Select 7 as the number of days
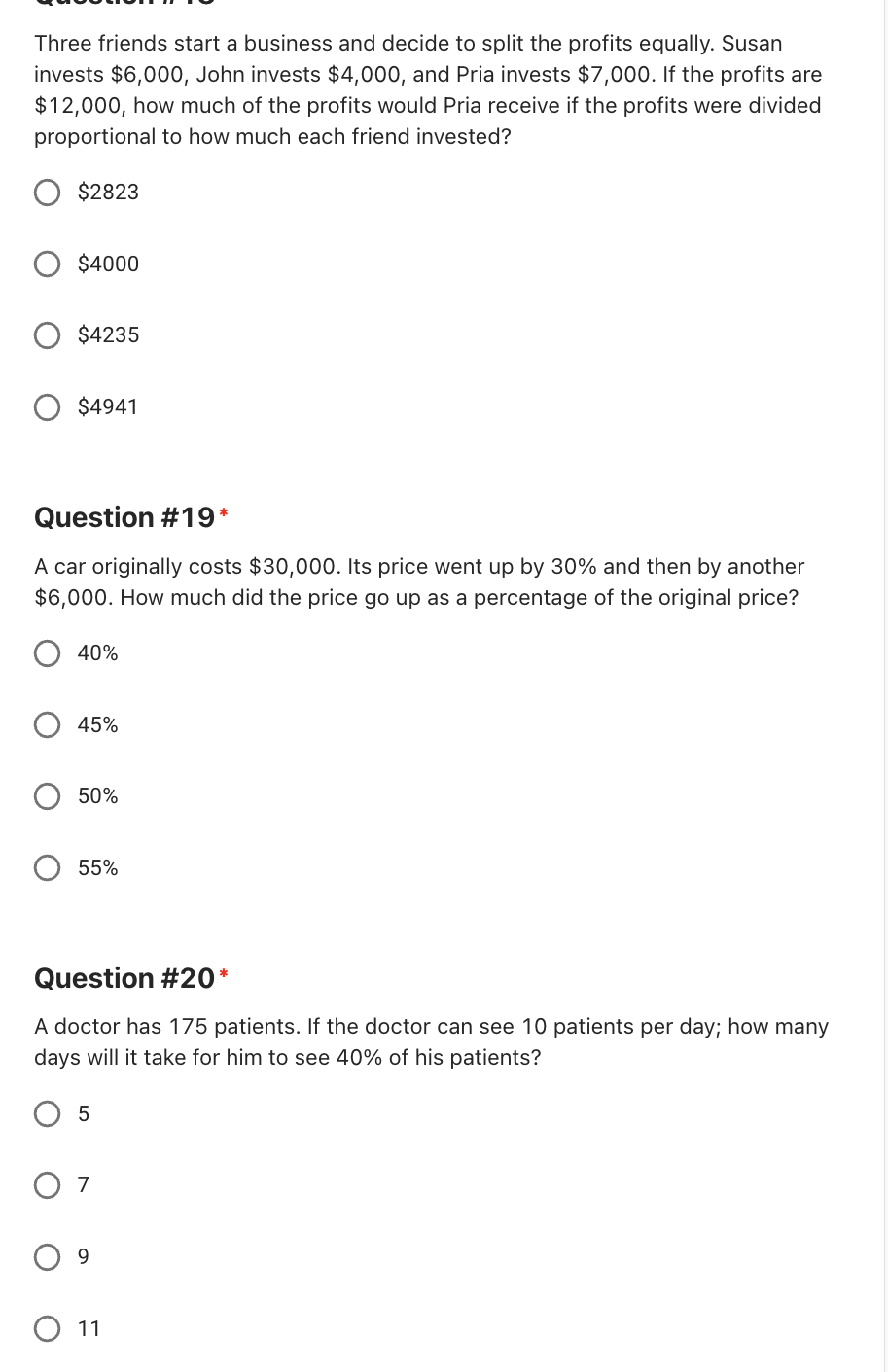Screen dimensions: 888x1372 (48, 1185)
